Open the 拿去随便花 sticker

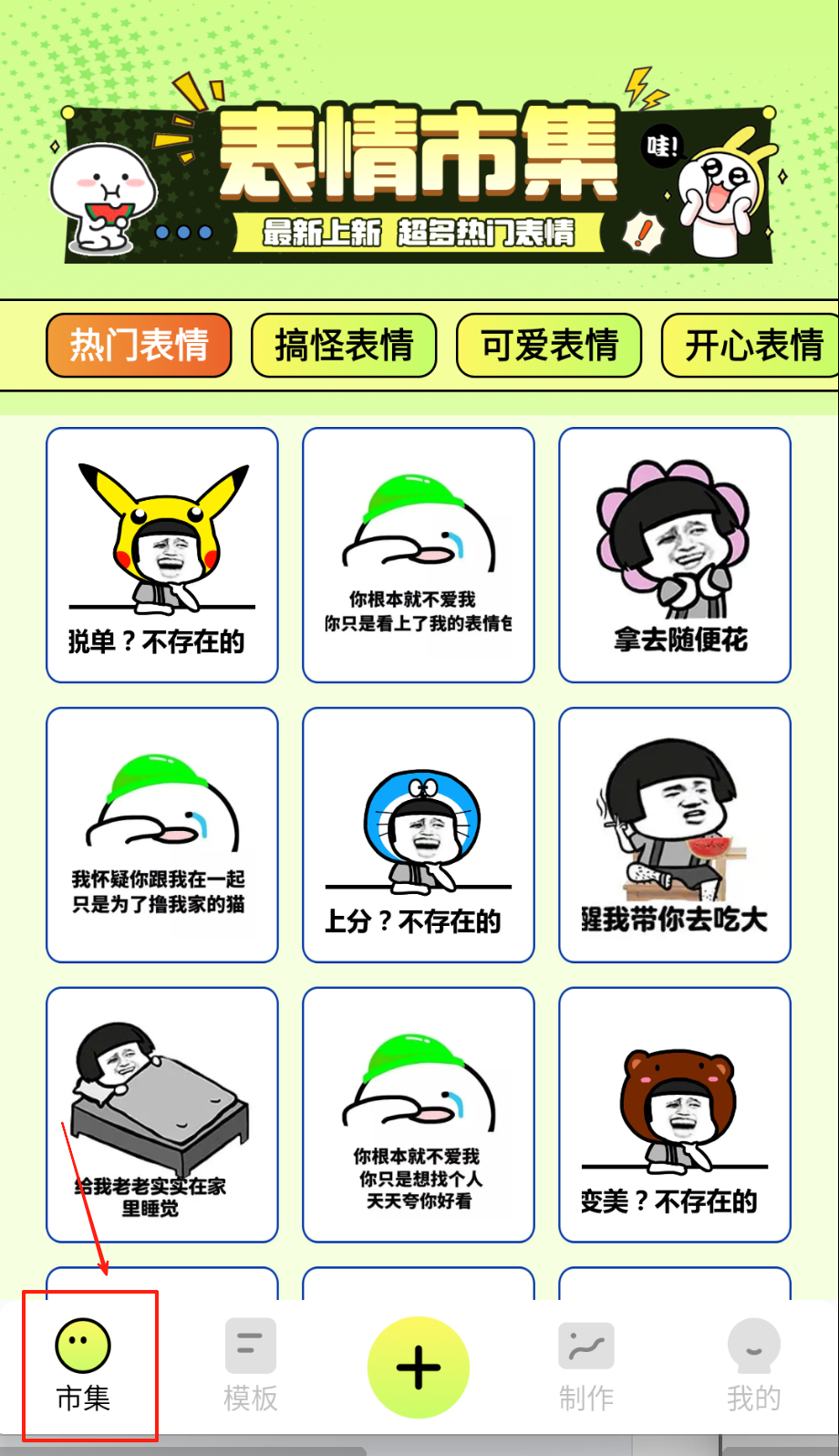click(675, 555)
